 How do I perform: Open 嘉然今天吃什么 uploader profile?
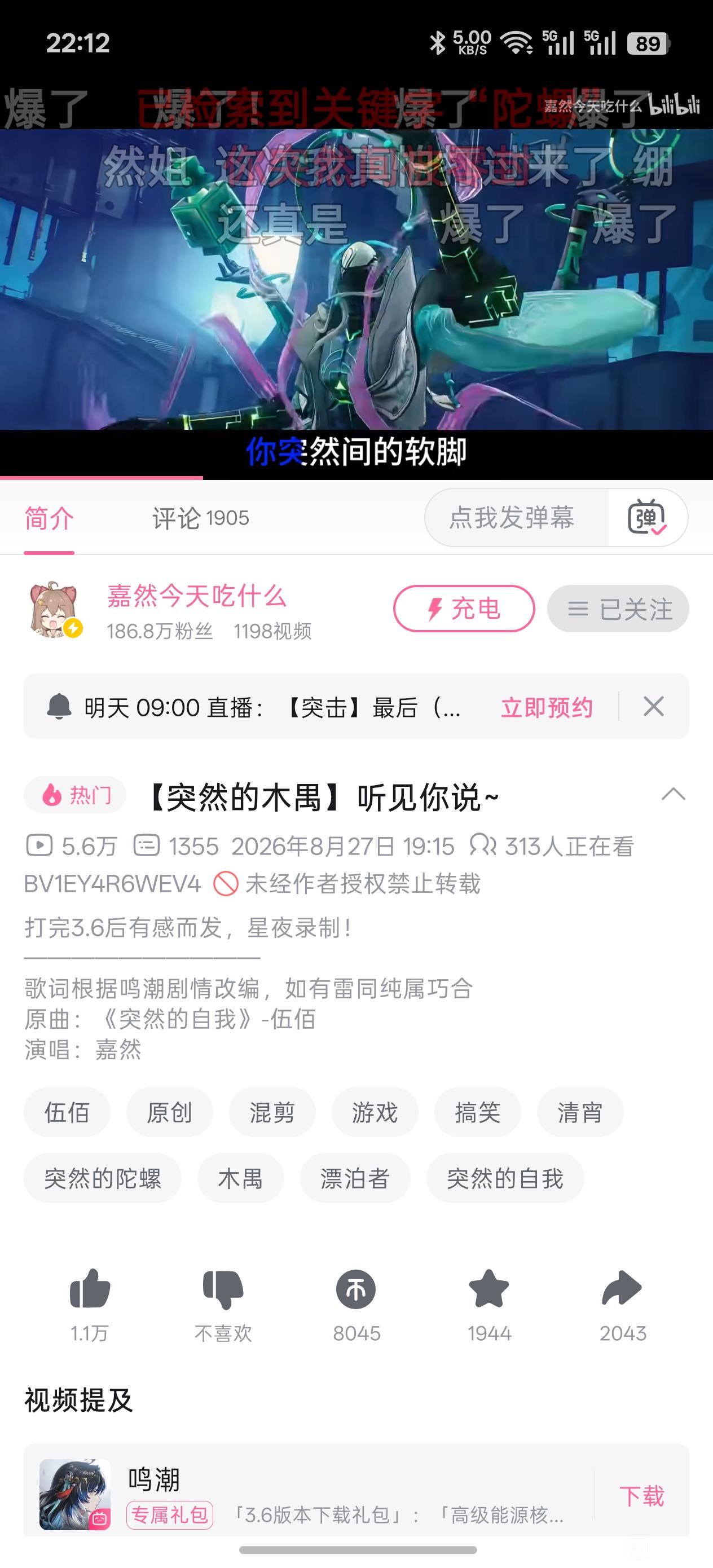197,595
